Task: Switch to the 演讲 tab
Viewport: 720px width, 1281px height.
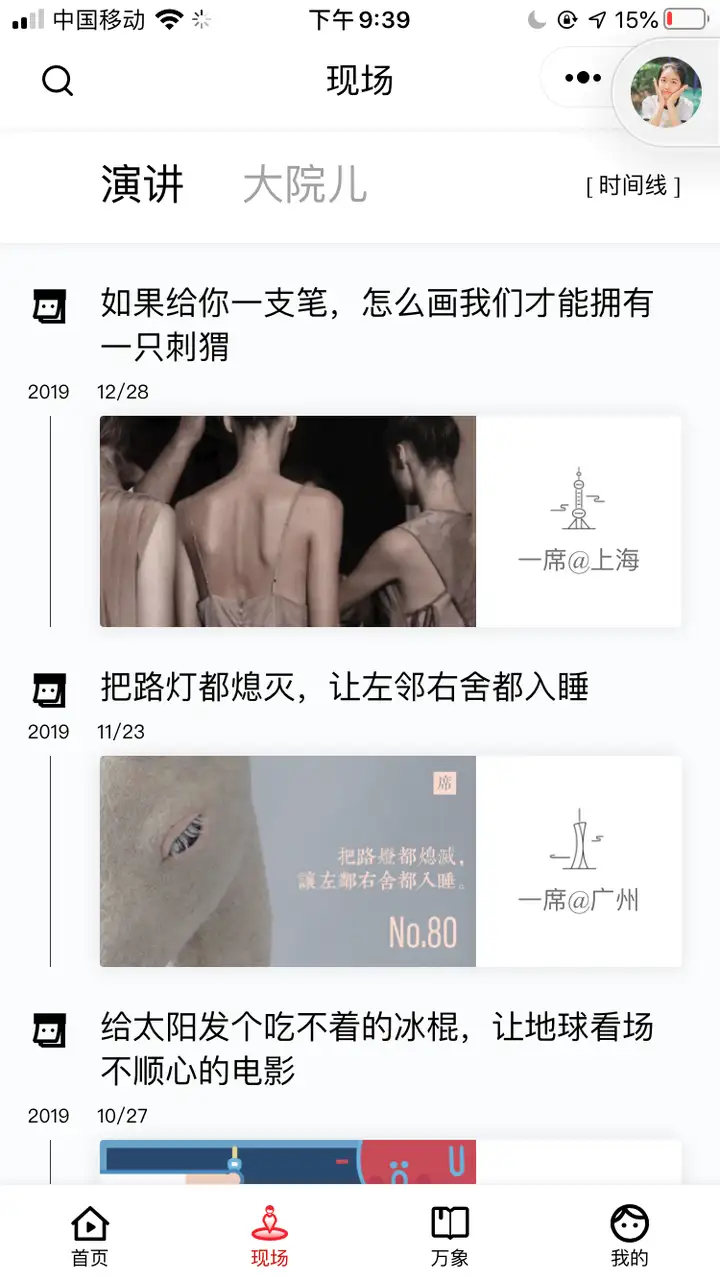Action: (143, 185)
